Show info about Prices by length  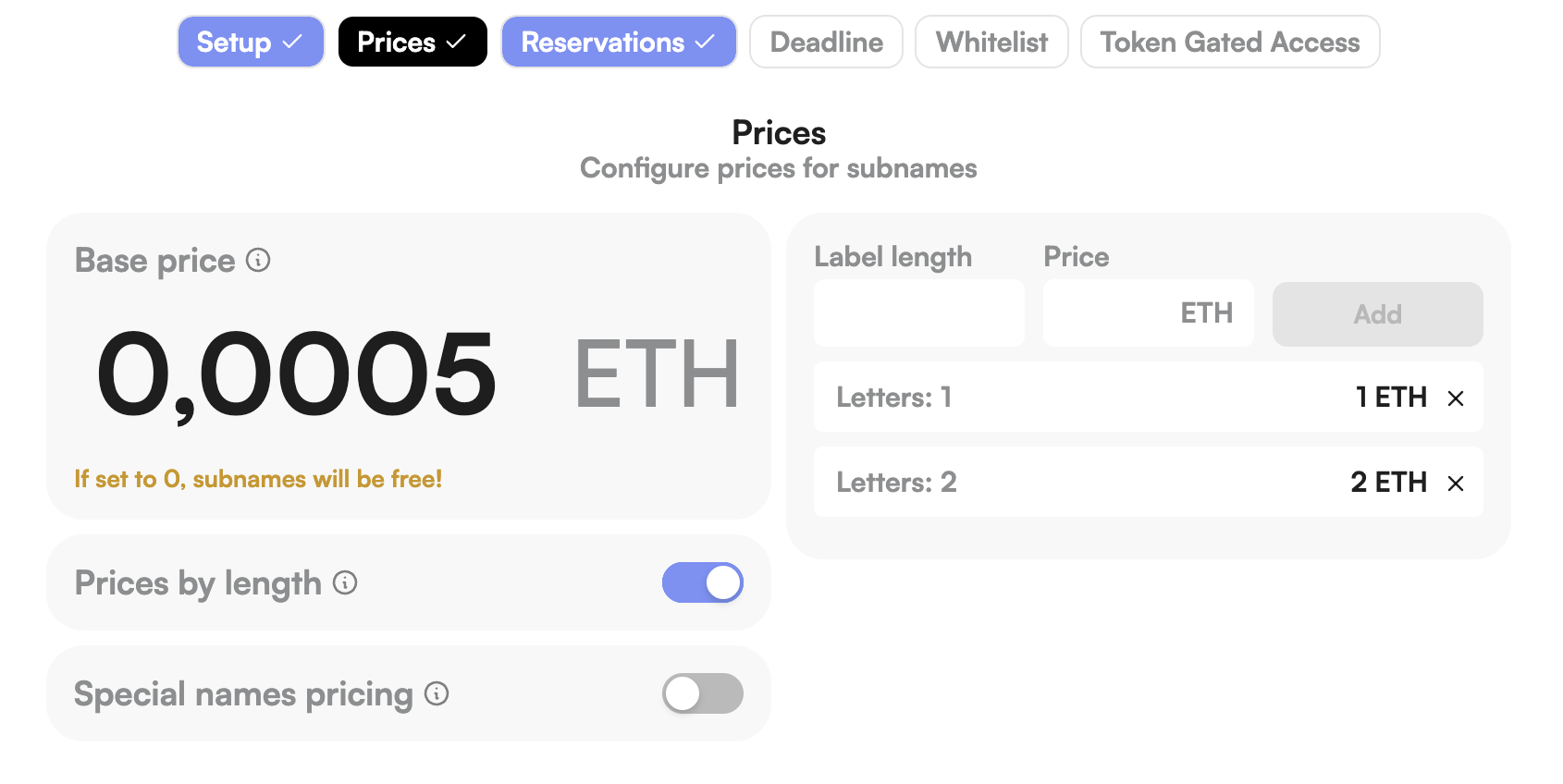[345, 582]
